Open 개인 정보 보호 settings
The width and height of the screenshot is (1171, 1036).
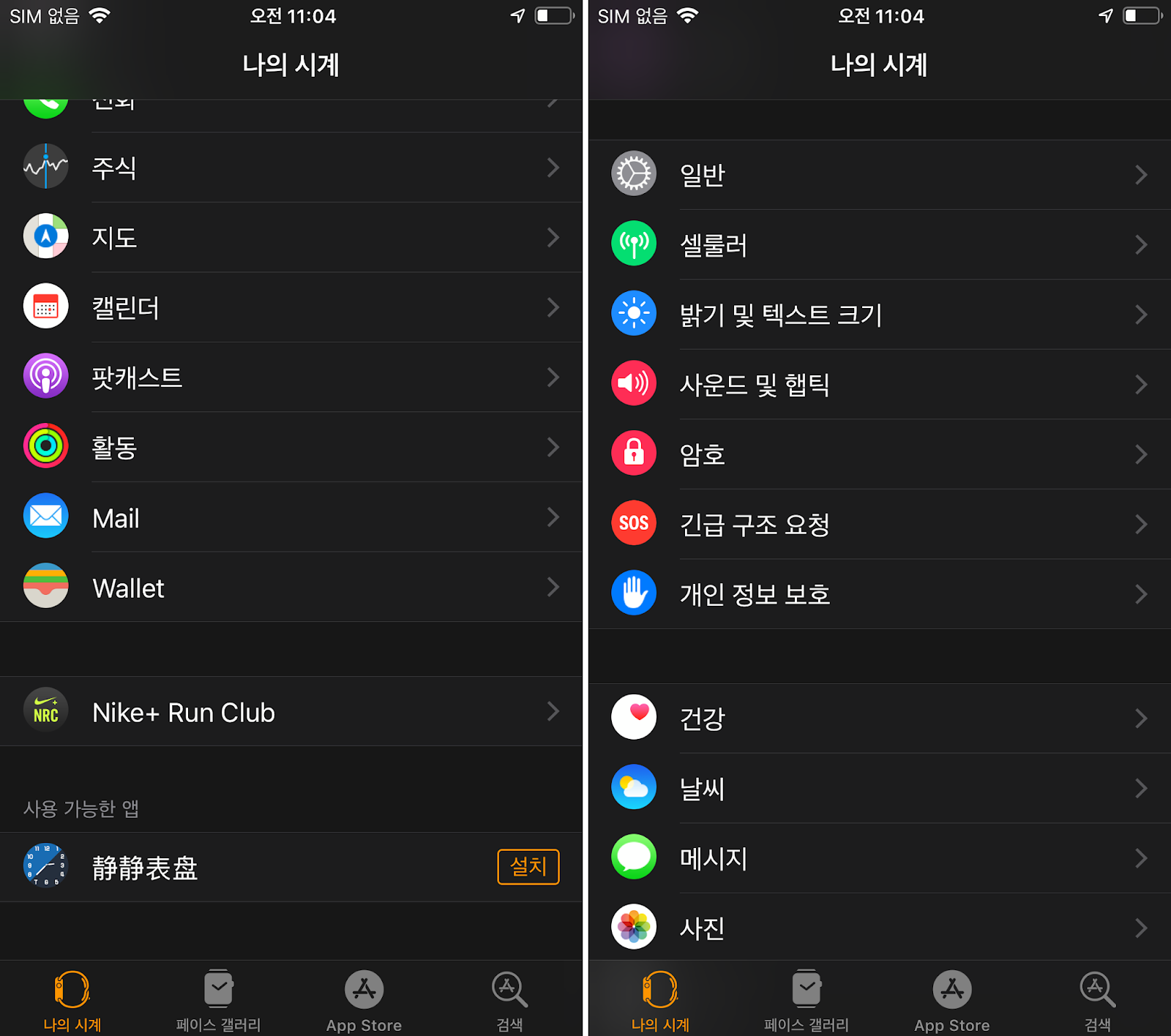coord(878,594)
